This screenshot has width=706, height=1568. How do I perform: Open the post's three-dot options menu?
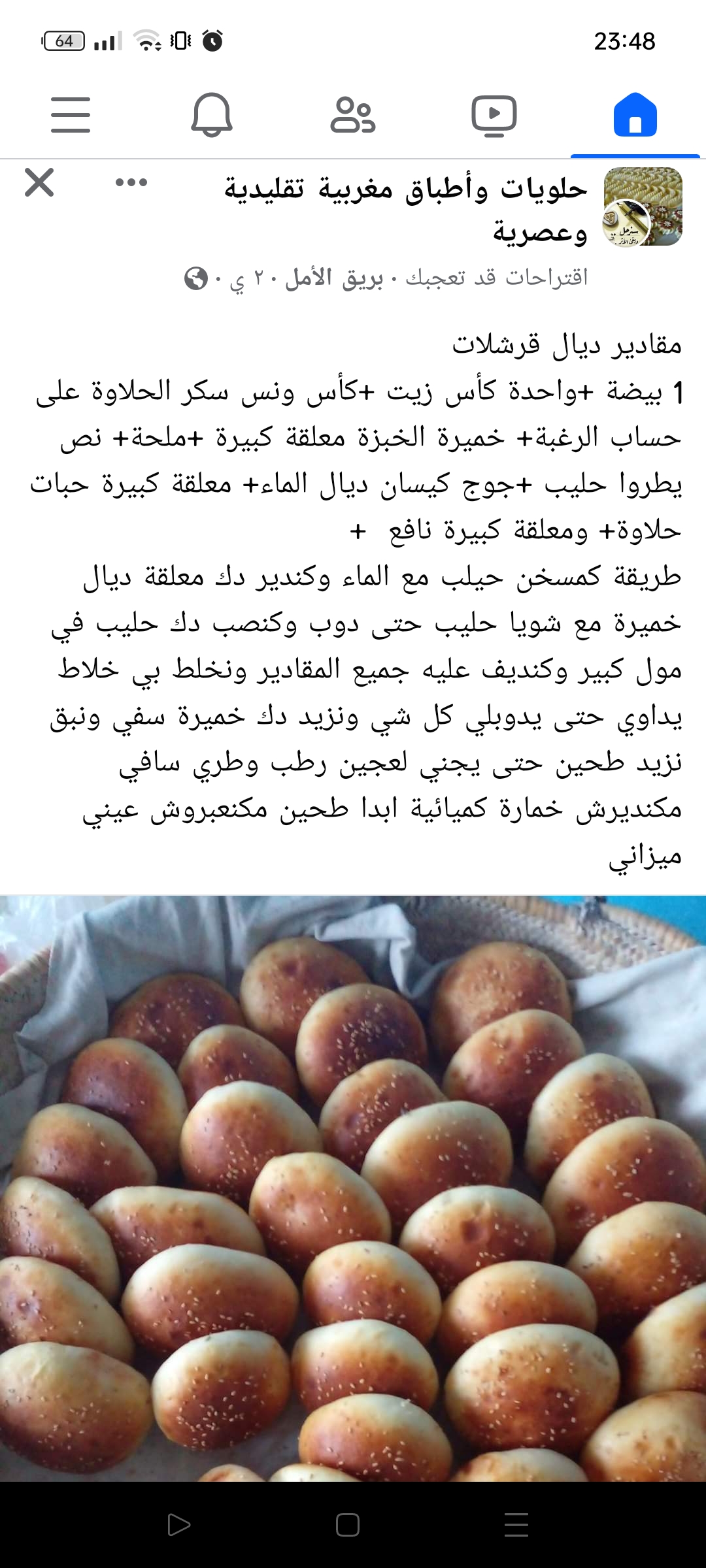tap(131, 182)
